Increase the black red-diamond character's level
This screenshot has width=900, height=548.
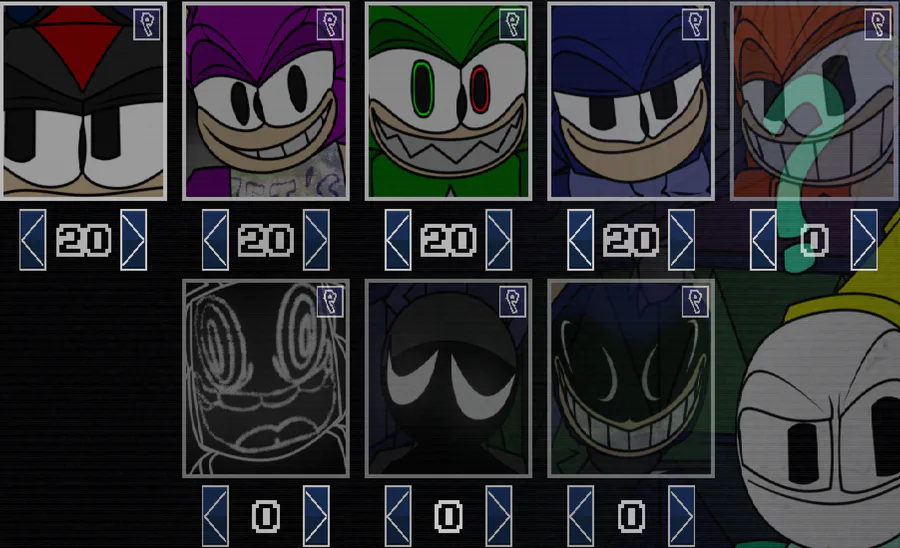(133, 240)
